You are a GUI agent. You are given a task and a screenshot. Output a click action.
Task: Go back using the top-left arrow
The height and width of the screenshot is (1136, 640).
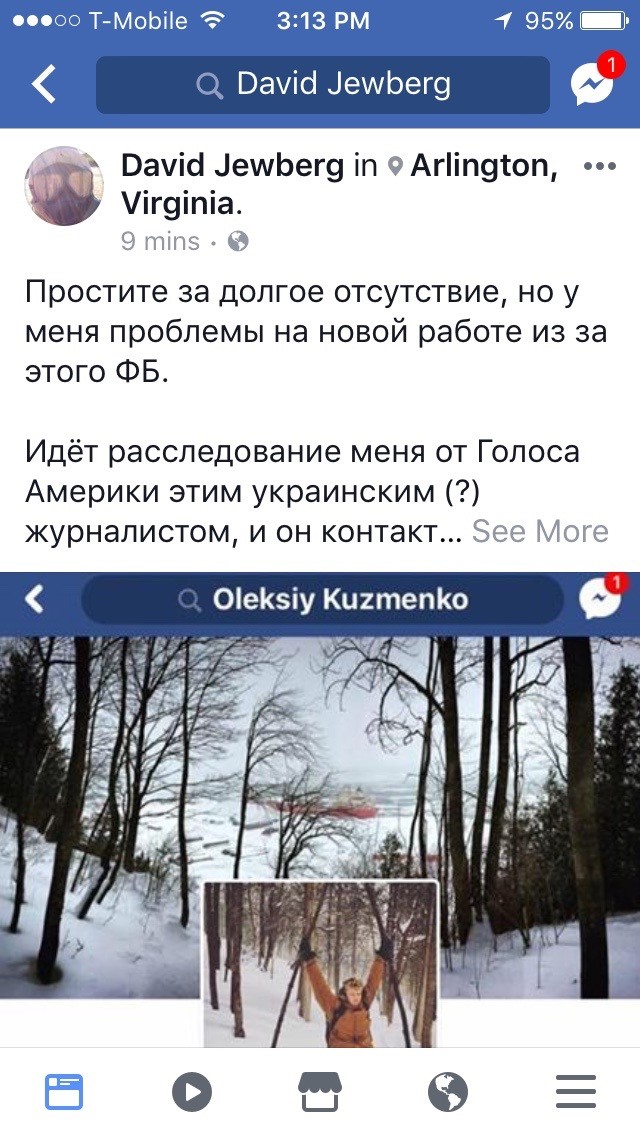pyautogui.click(x=44, y=84)
